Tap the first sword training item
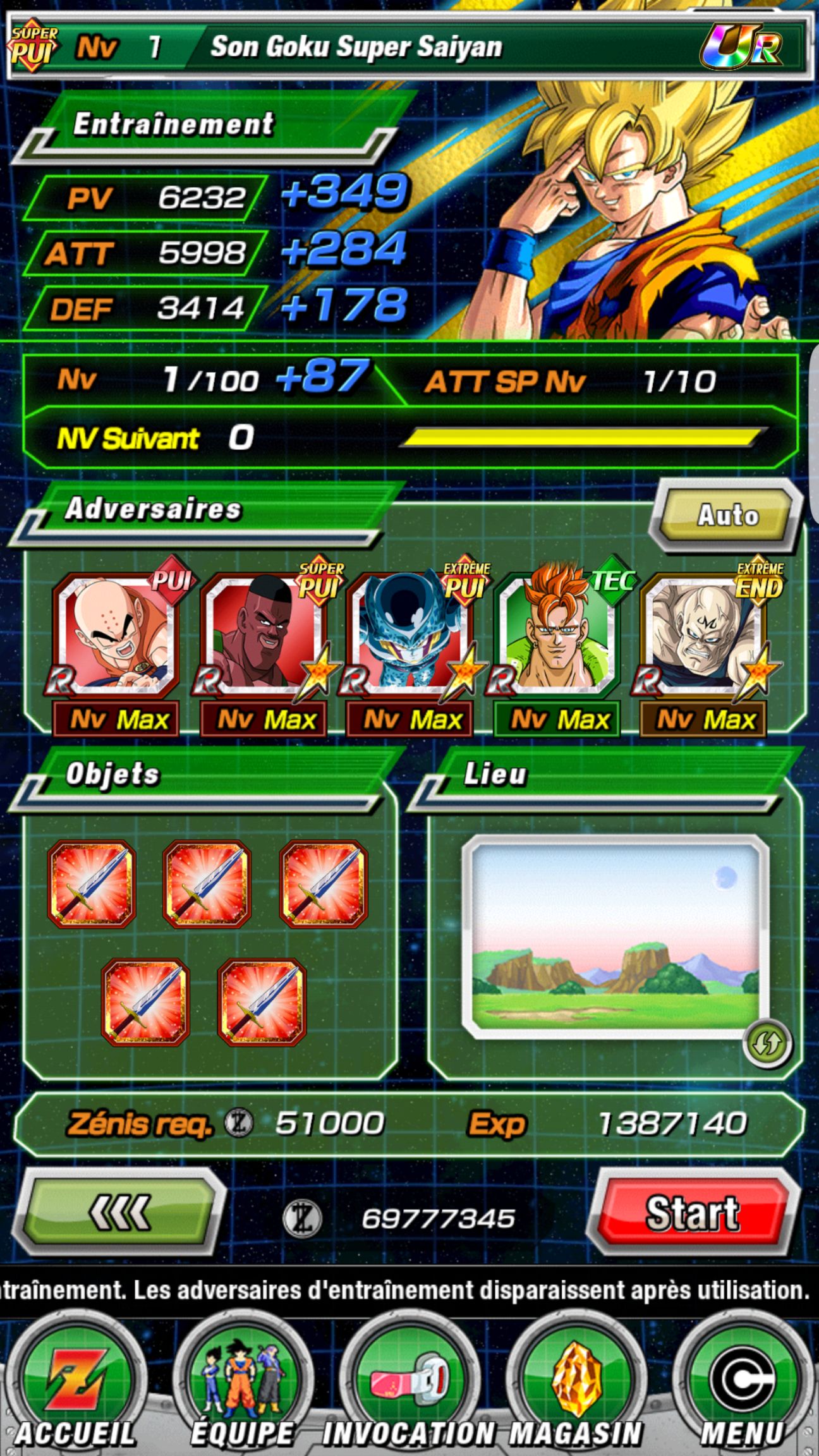The width and height of the screenshot is (819, 1456). tap(92, 883)
